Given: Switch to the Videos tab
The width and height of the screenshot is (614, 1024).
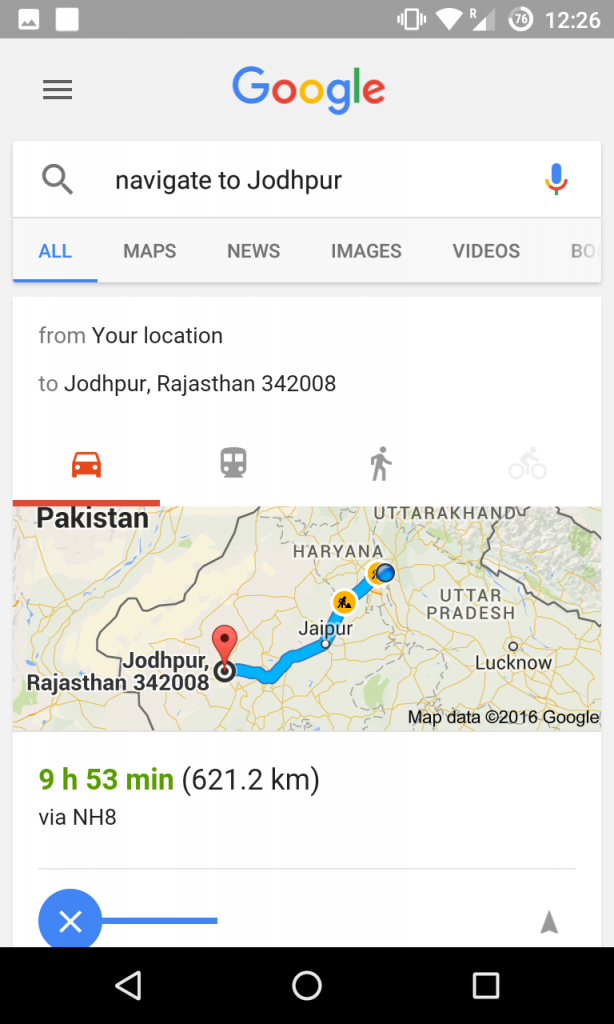Looking at the screenshot, I should [x=486, y=251].
